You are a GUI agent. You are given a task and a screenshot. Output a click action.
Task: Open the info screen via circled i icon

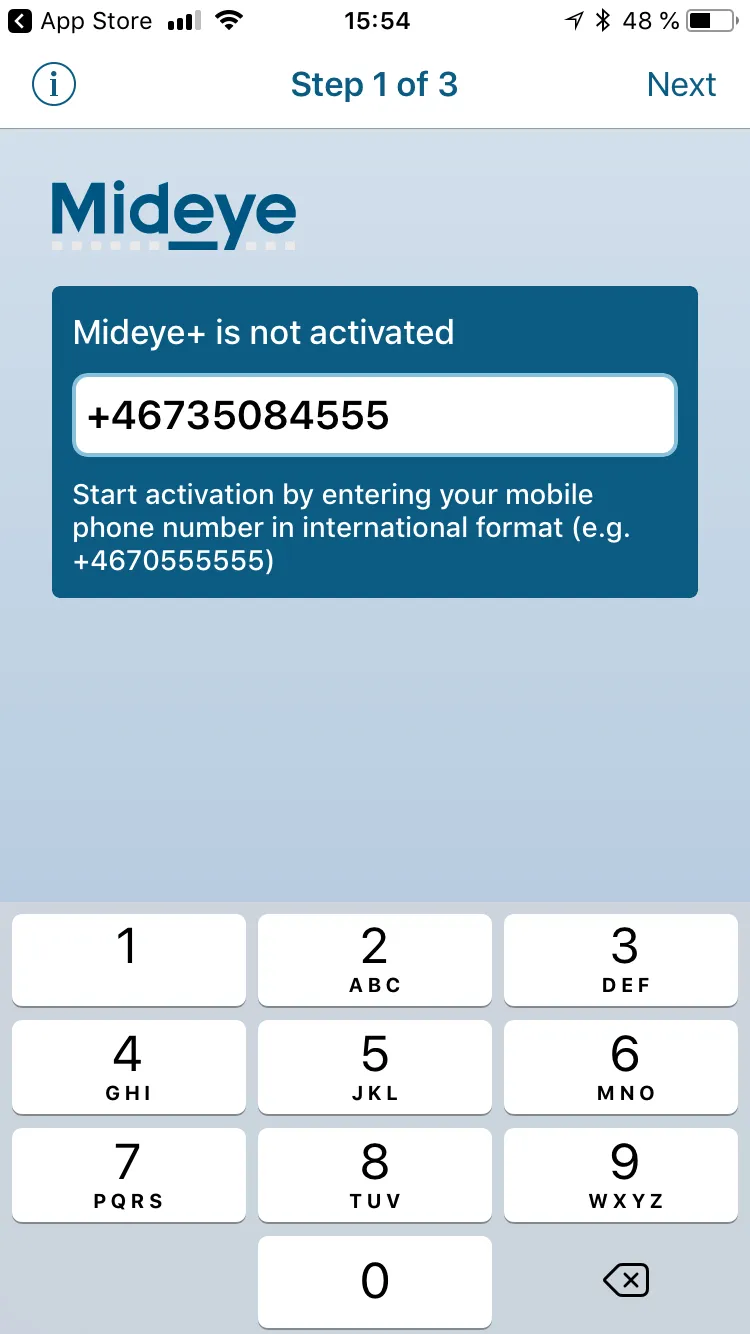pyautogui.click(x=53, y=84)
